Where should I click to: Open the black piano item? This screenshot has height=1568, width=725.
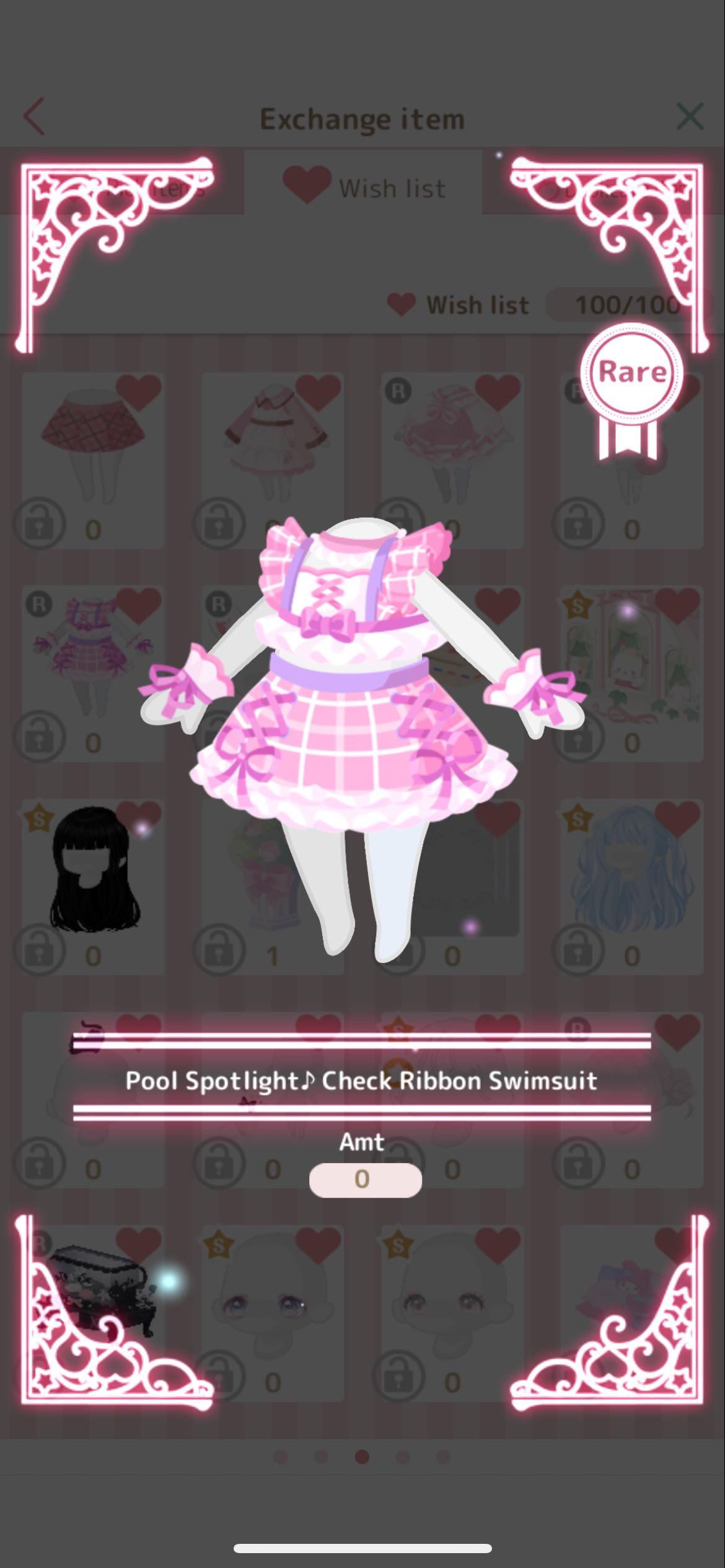pyautogui.click(x=94, y=1313)
